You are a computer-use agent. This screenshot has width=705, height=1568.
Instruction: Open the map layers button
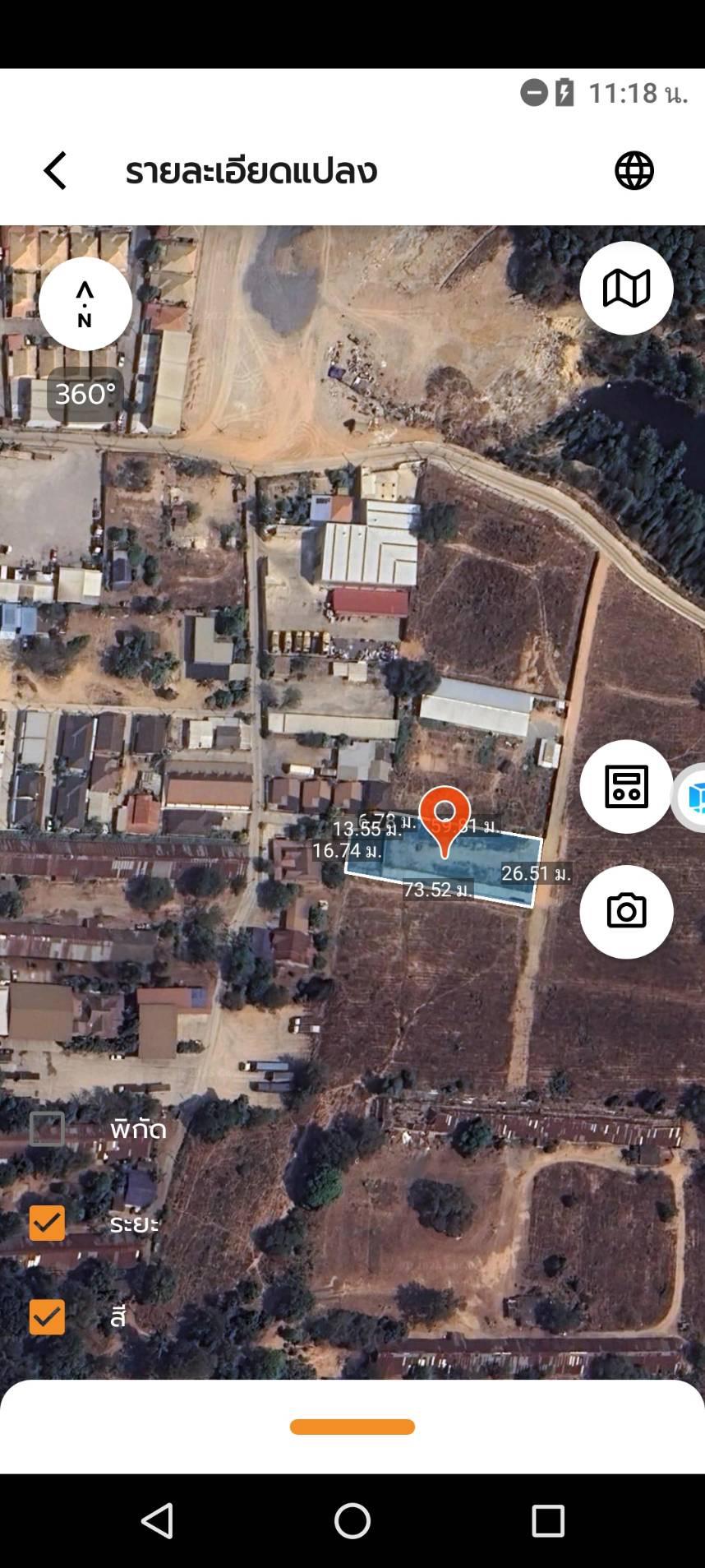(x=626, y=289)
